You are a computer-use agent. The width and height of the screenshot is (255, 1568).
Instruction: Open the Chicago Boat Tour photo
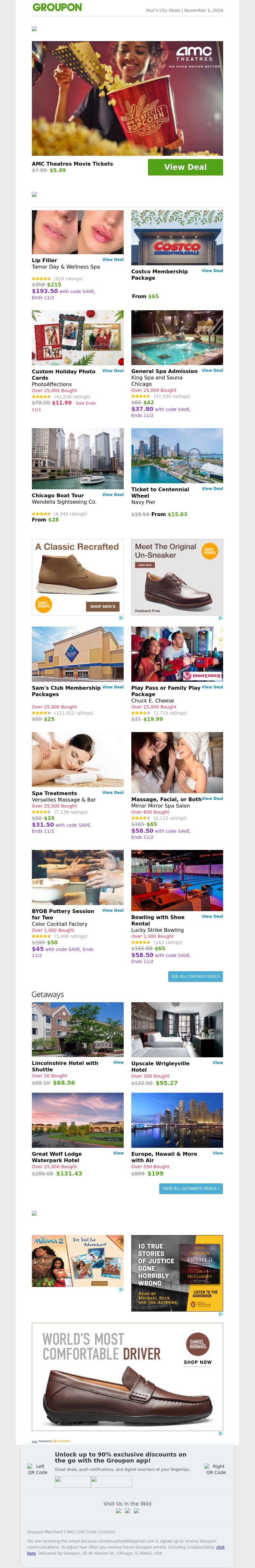(77, 458)
